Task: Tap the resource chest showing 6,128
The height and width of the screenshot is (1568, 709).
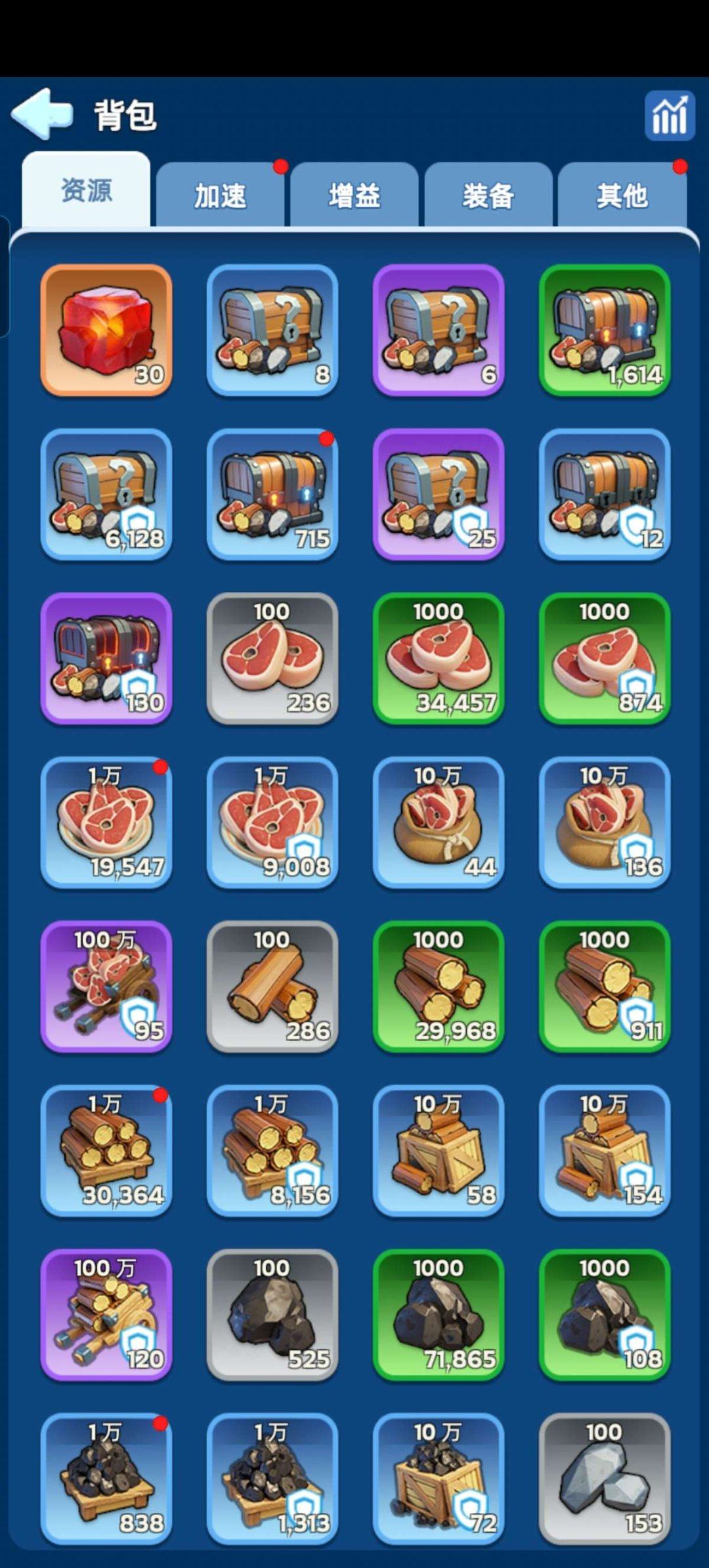Action: (x=106, y=494)
